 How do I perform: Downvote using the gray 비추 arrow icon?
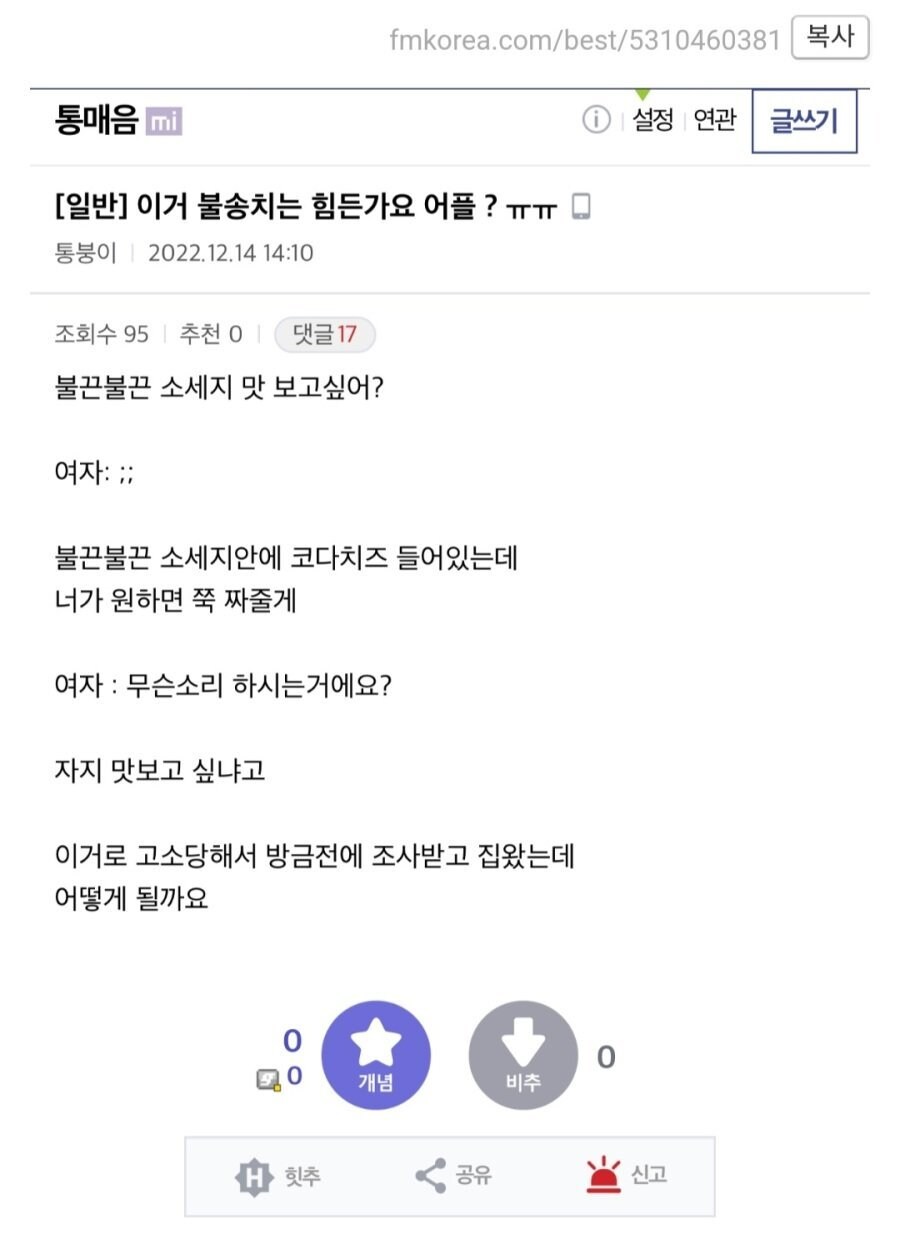(523, 1054)
